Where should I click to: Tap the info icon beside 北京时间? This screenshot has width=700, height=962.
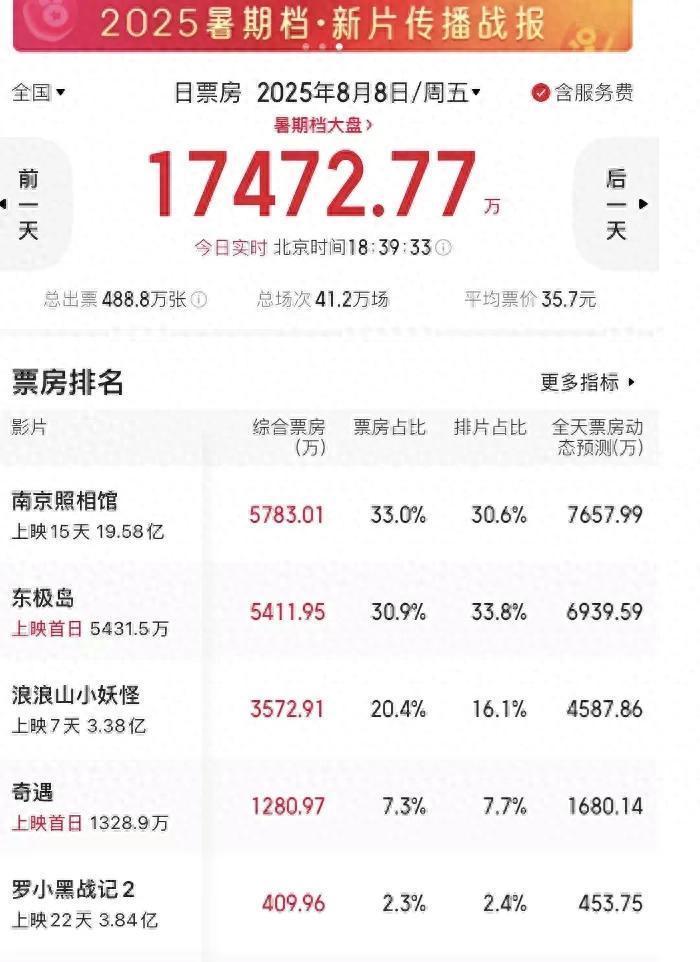[444, 247]
